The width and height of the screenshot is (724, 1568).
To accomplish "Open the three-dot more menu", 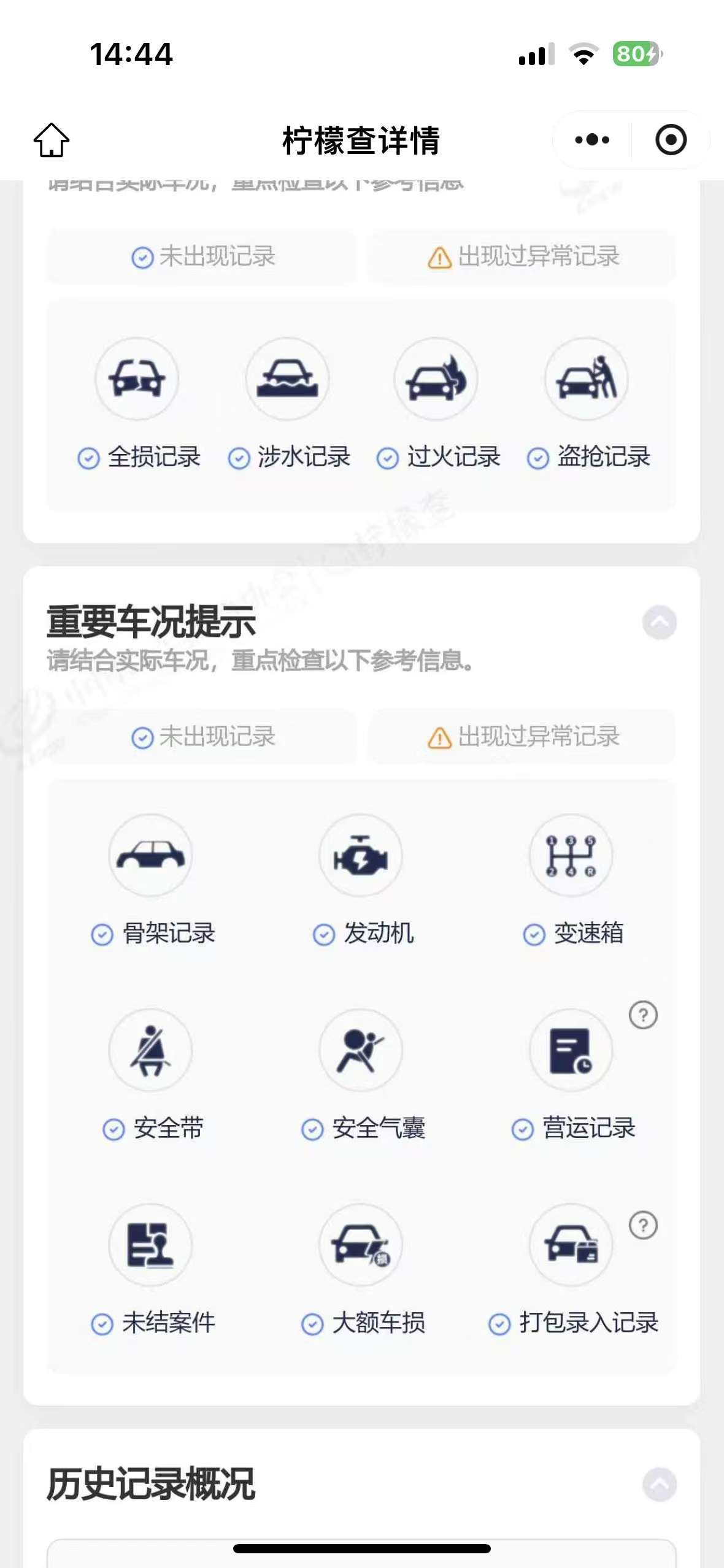I will coord(592,140).
